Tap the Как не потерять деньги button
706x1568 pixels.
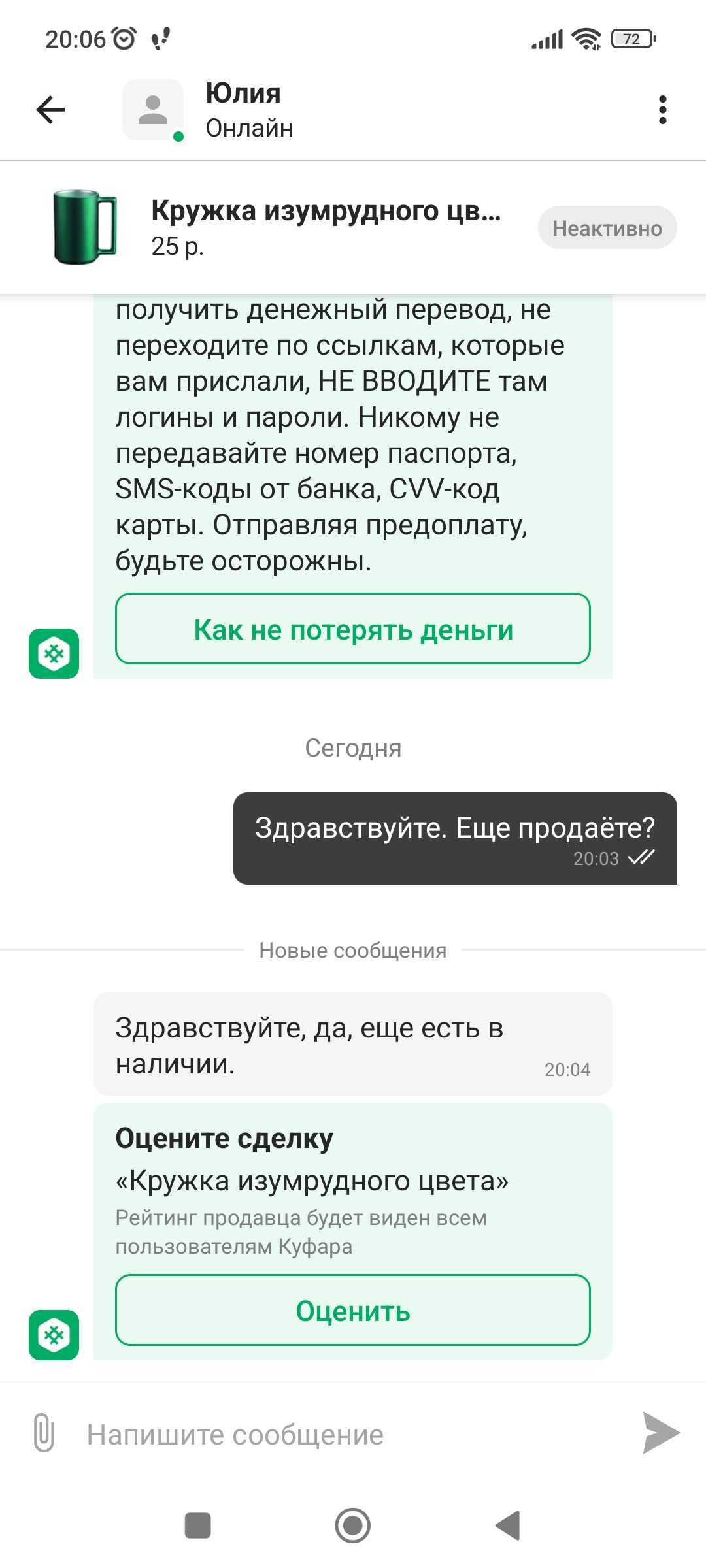click(353, 629)
